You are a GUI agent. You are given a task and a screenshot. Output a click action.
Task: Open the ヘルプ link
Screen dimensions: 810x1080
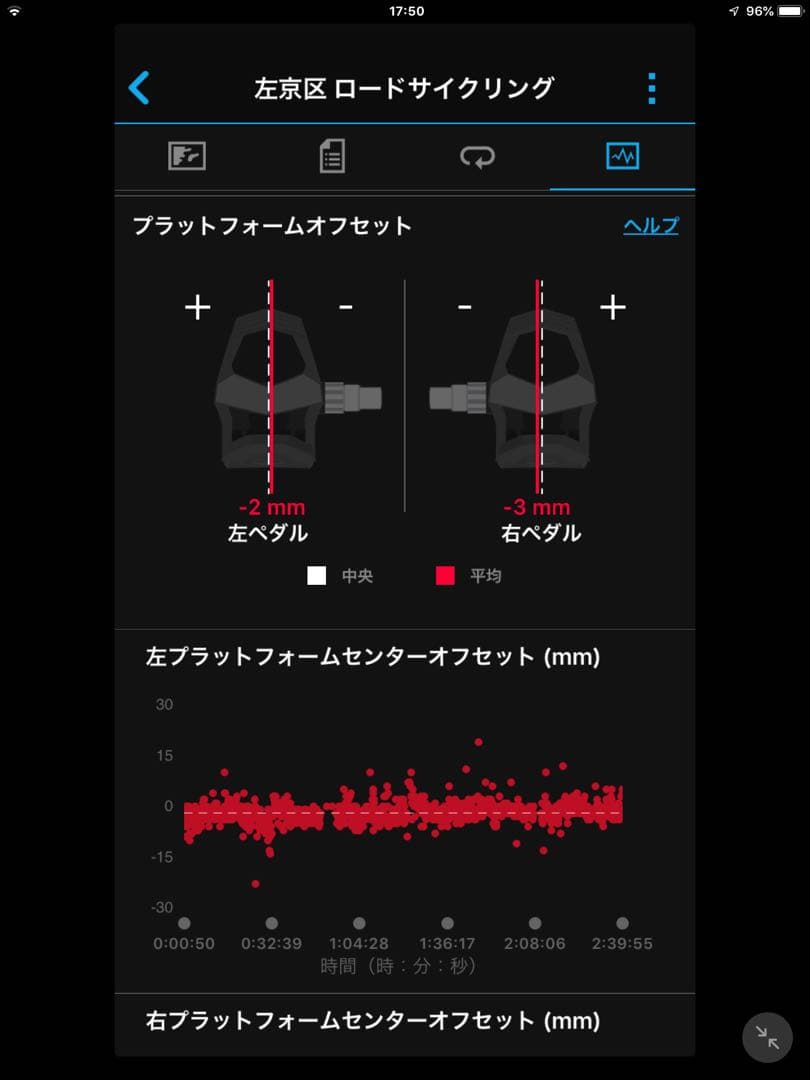coord(650,226)
